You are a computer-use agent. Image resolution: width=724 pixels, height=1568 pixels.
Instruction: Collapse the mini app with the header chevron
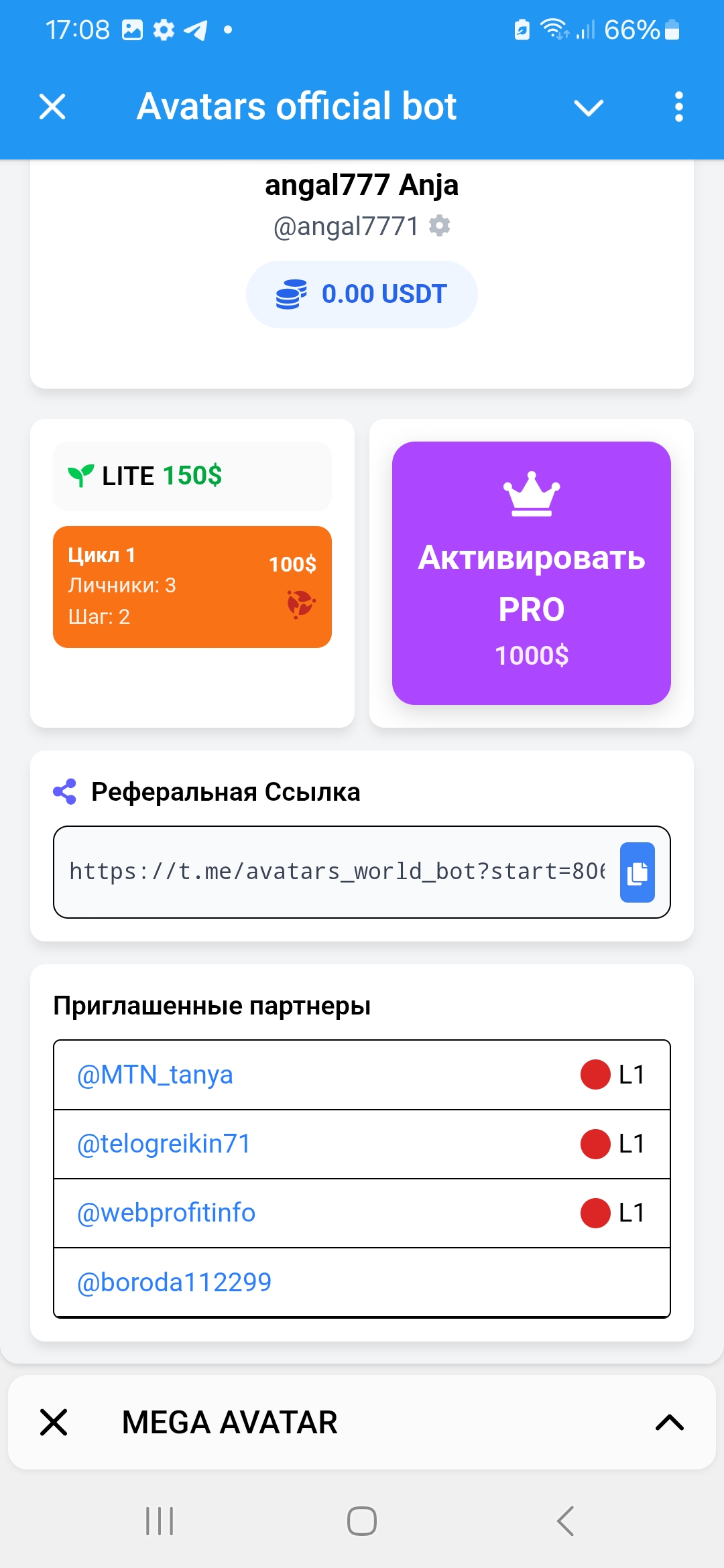pos(589,107)
